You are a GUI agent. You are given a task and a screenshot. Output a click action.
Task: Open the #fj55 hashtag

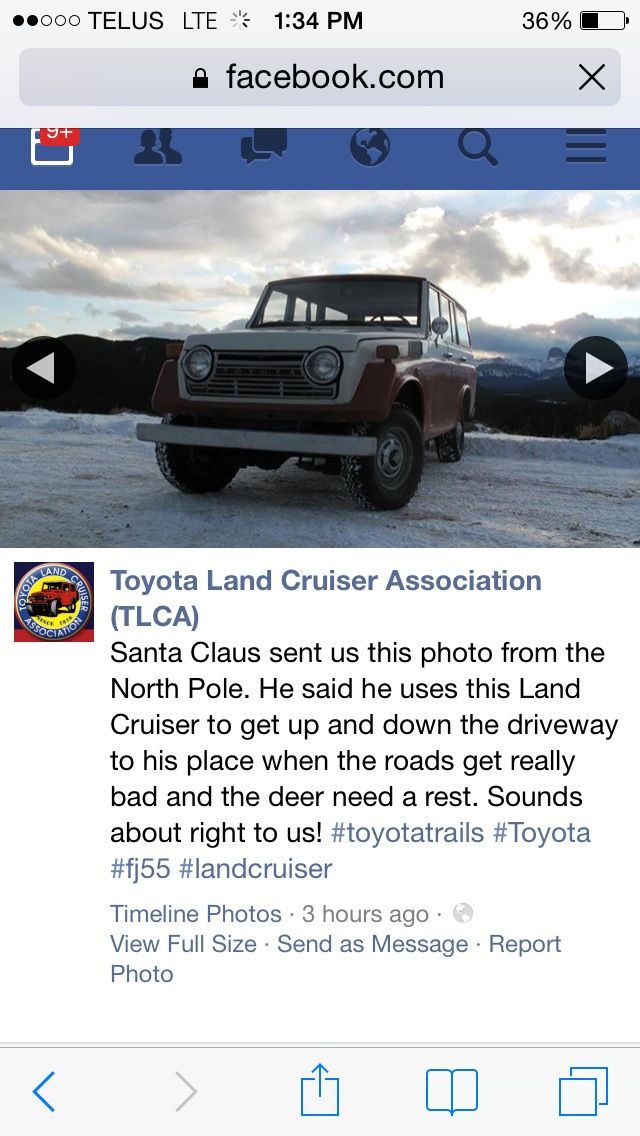140,868
